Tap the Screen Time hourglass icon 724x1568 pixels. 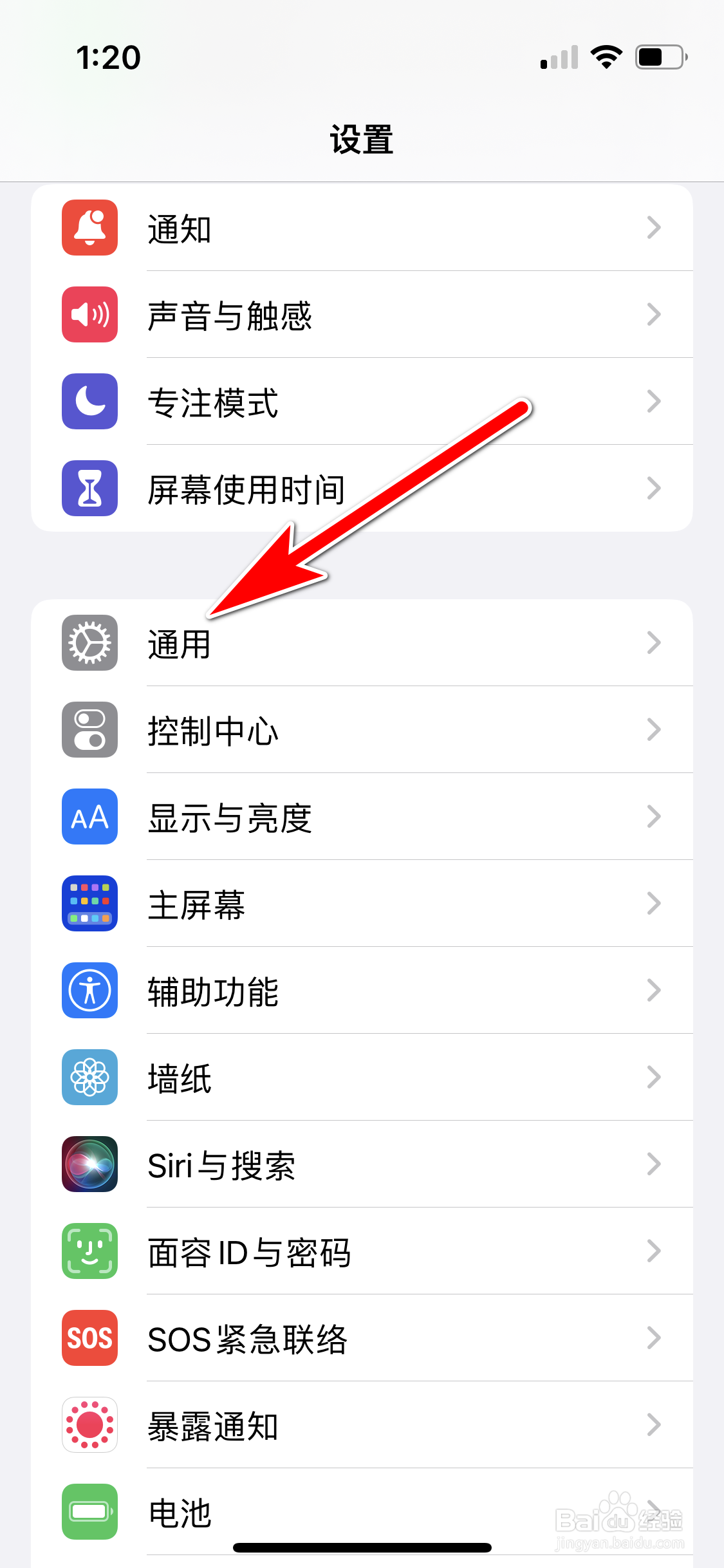click(x=89, y=487)
